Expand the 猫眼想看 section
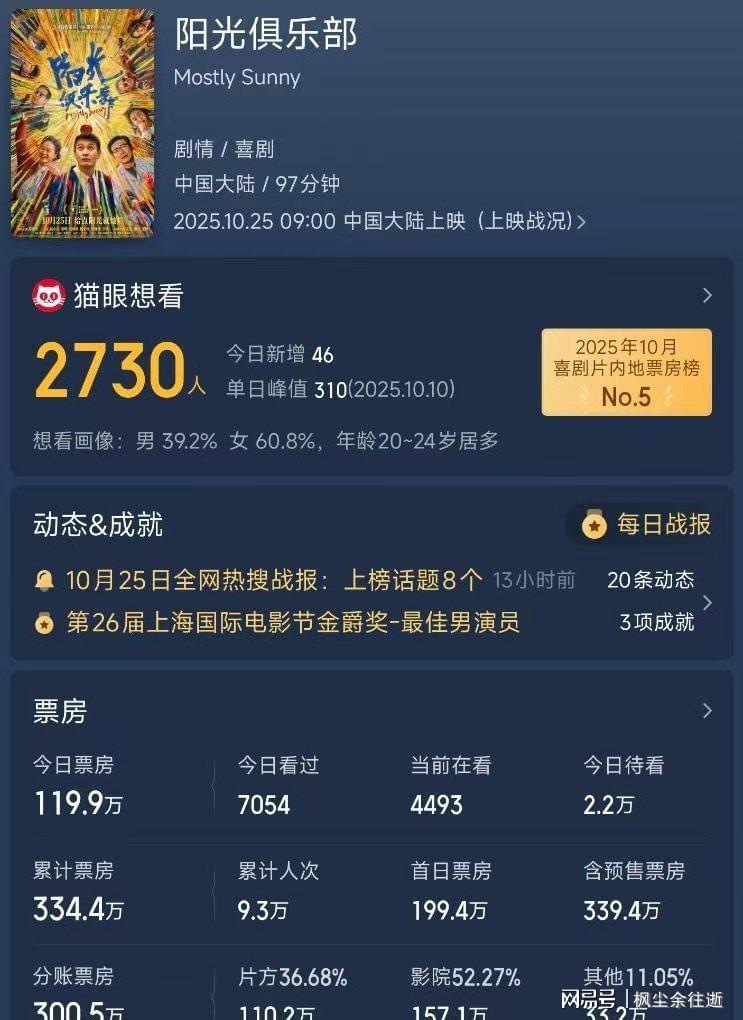743x1020 pixels. (707, 295)
